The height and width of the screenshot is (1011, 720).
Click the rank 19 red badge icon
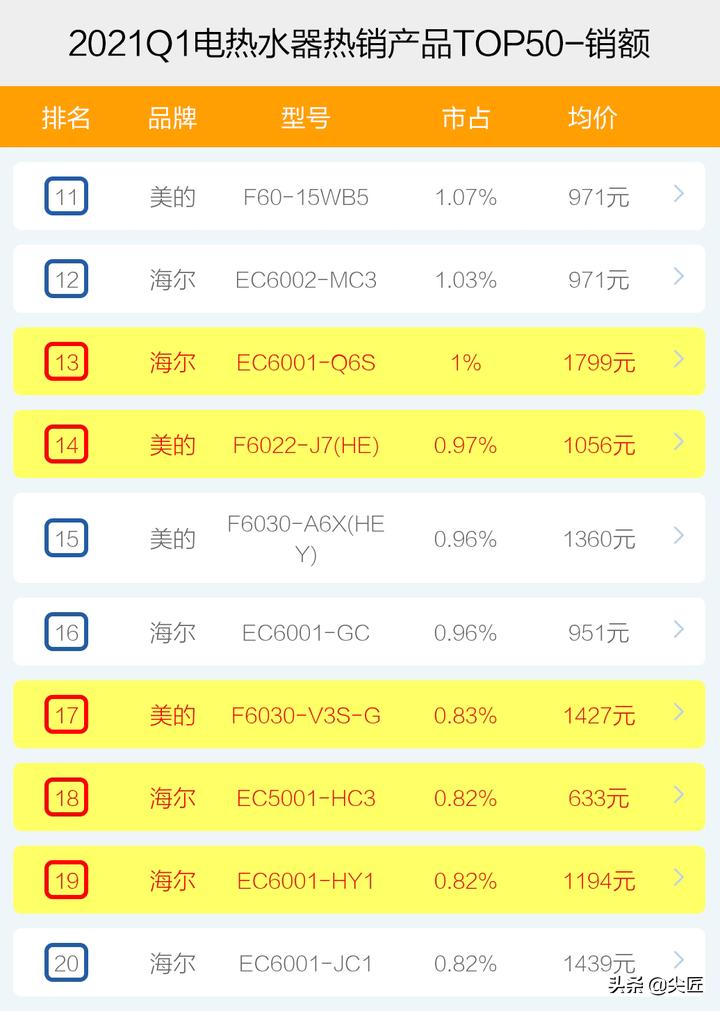pyautogui.click(x=65, y=880)
